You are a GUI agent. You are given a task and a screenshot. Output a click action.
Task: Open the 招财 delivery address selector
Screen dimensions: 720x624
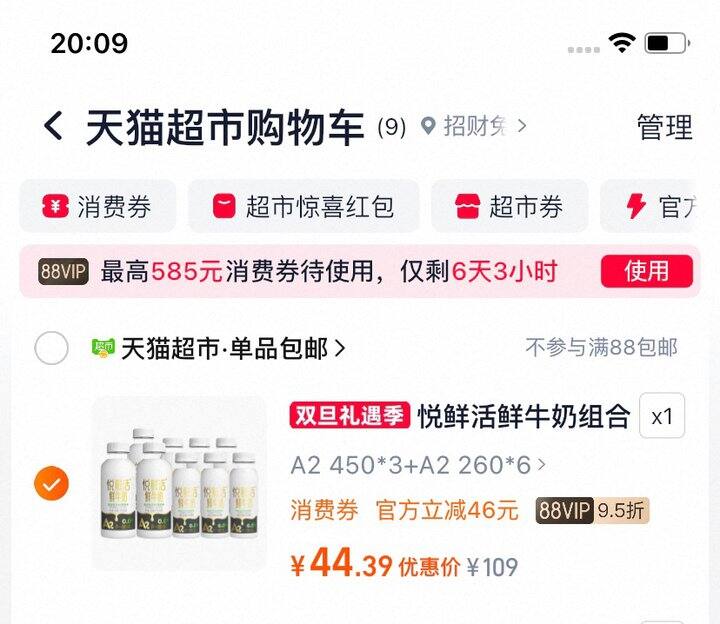(x=474, y=127)
